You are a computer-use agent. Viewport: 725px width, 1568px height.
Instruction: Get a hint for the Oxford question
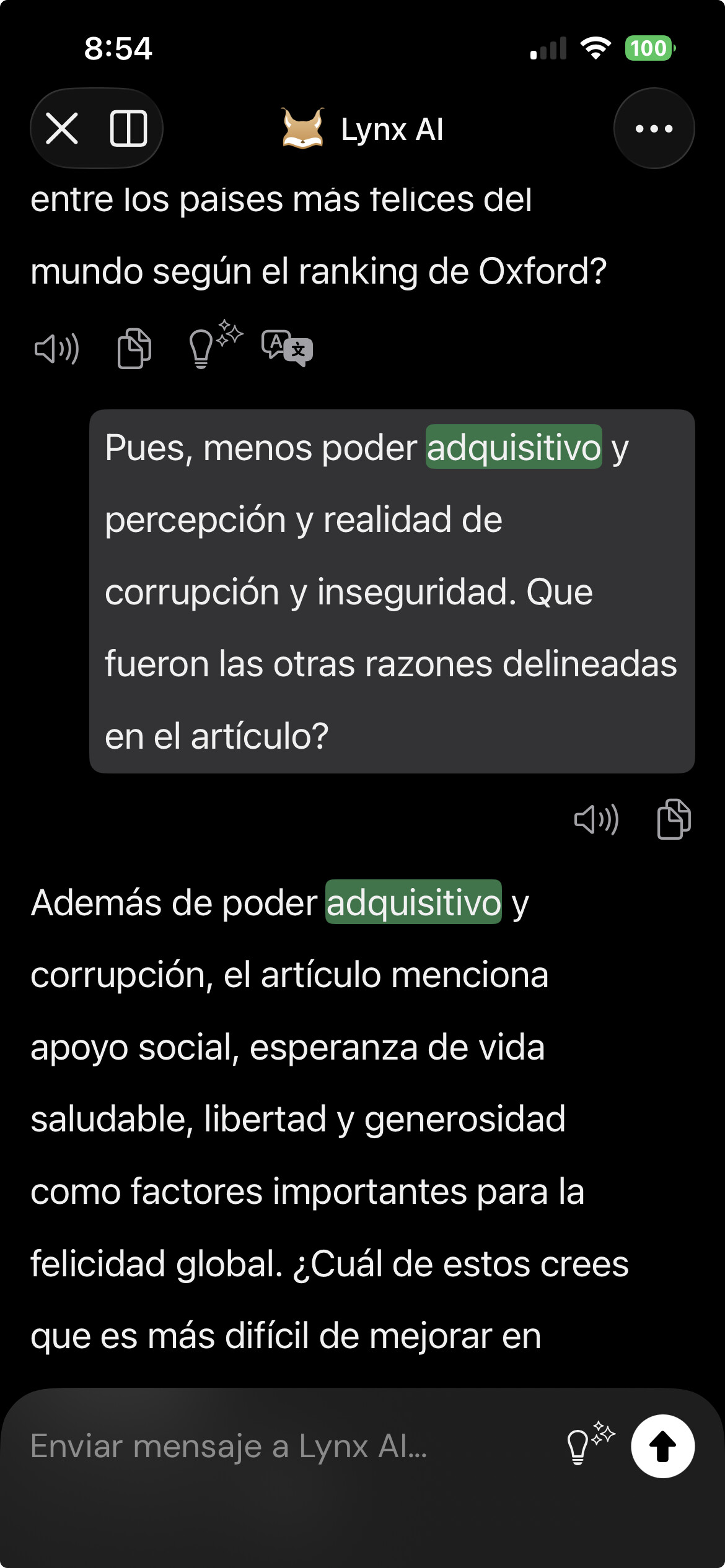pos(213,346)
